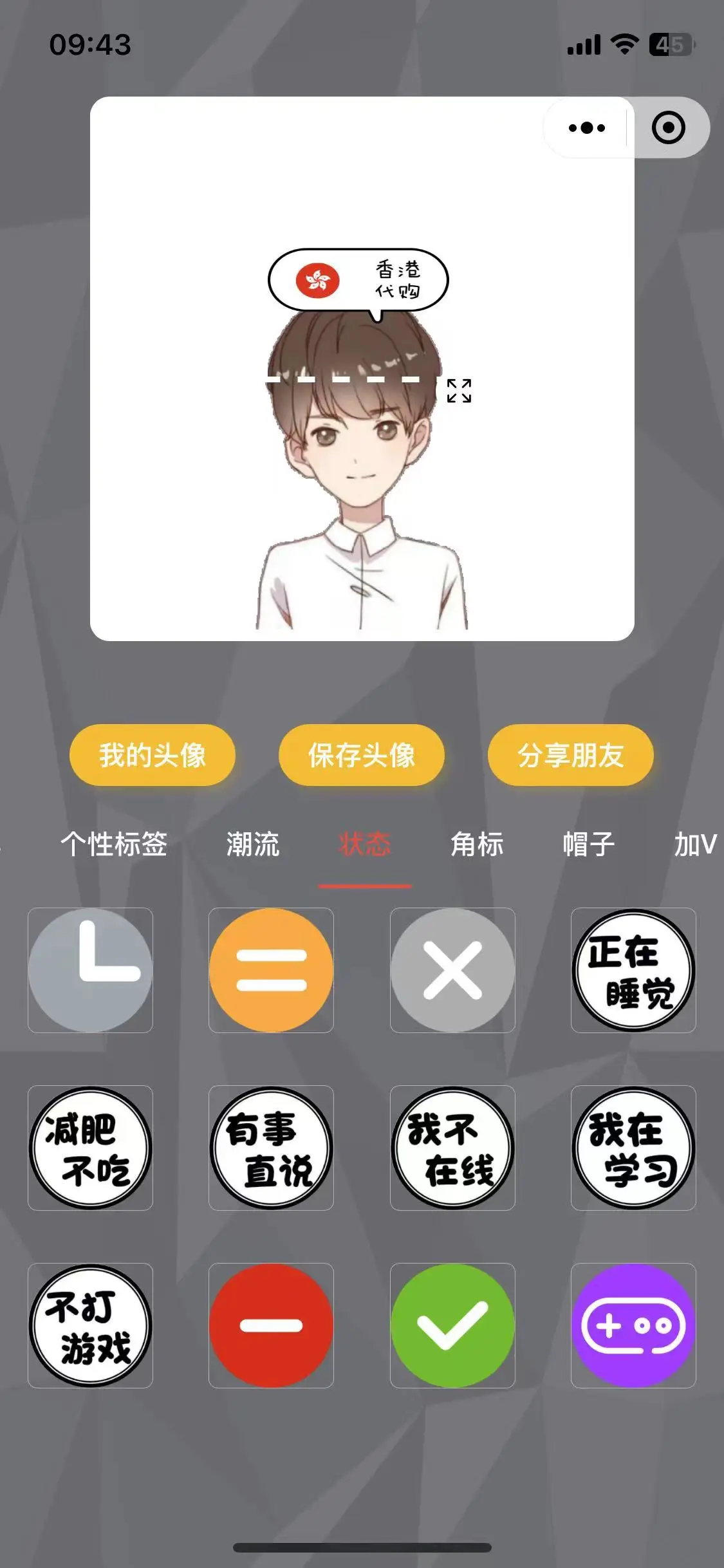Open the 潮流 tab

pos(253,844)
